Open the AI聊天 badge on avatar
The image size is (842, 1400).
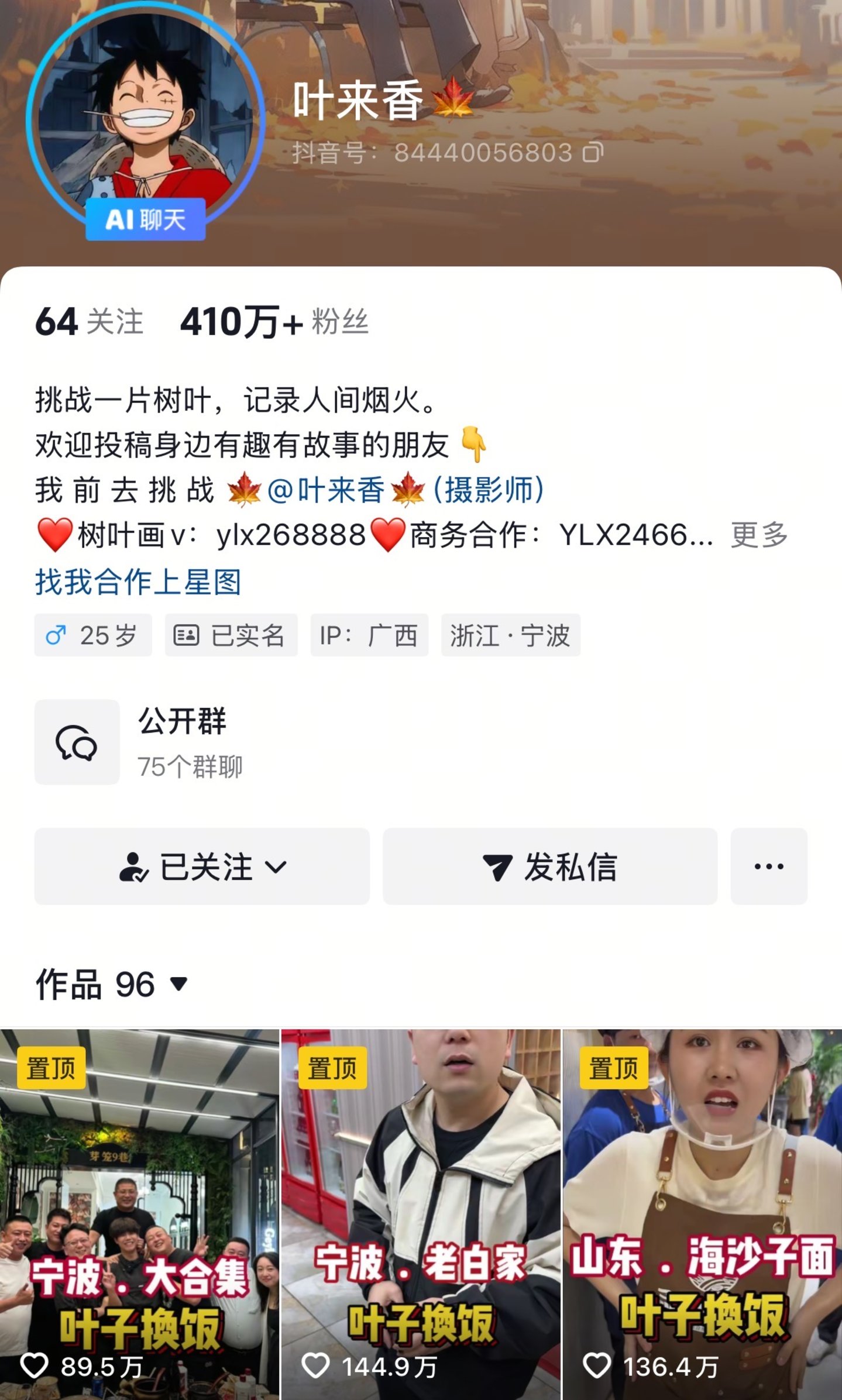[x=145, y=220]
